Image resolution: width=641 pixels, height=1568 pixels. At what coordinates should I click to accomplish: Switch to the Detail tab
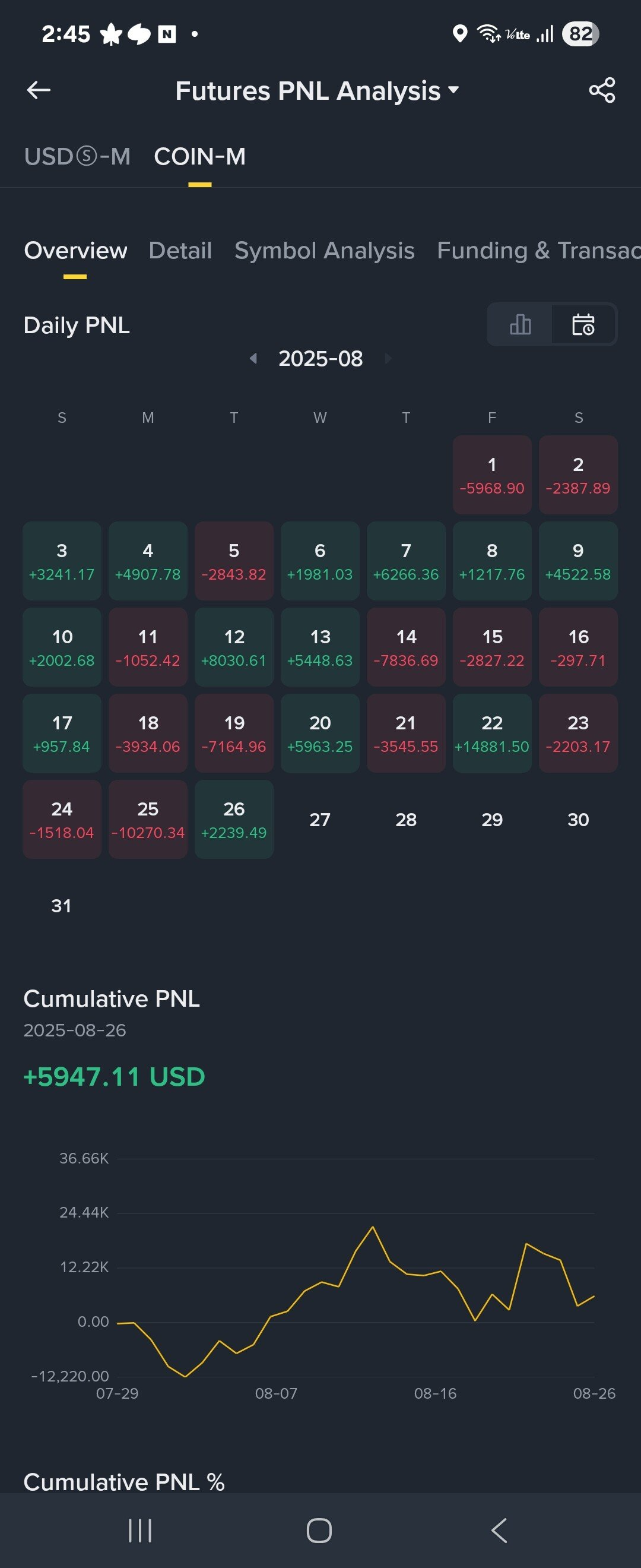click(180, 250)
